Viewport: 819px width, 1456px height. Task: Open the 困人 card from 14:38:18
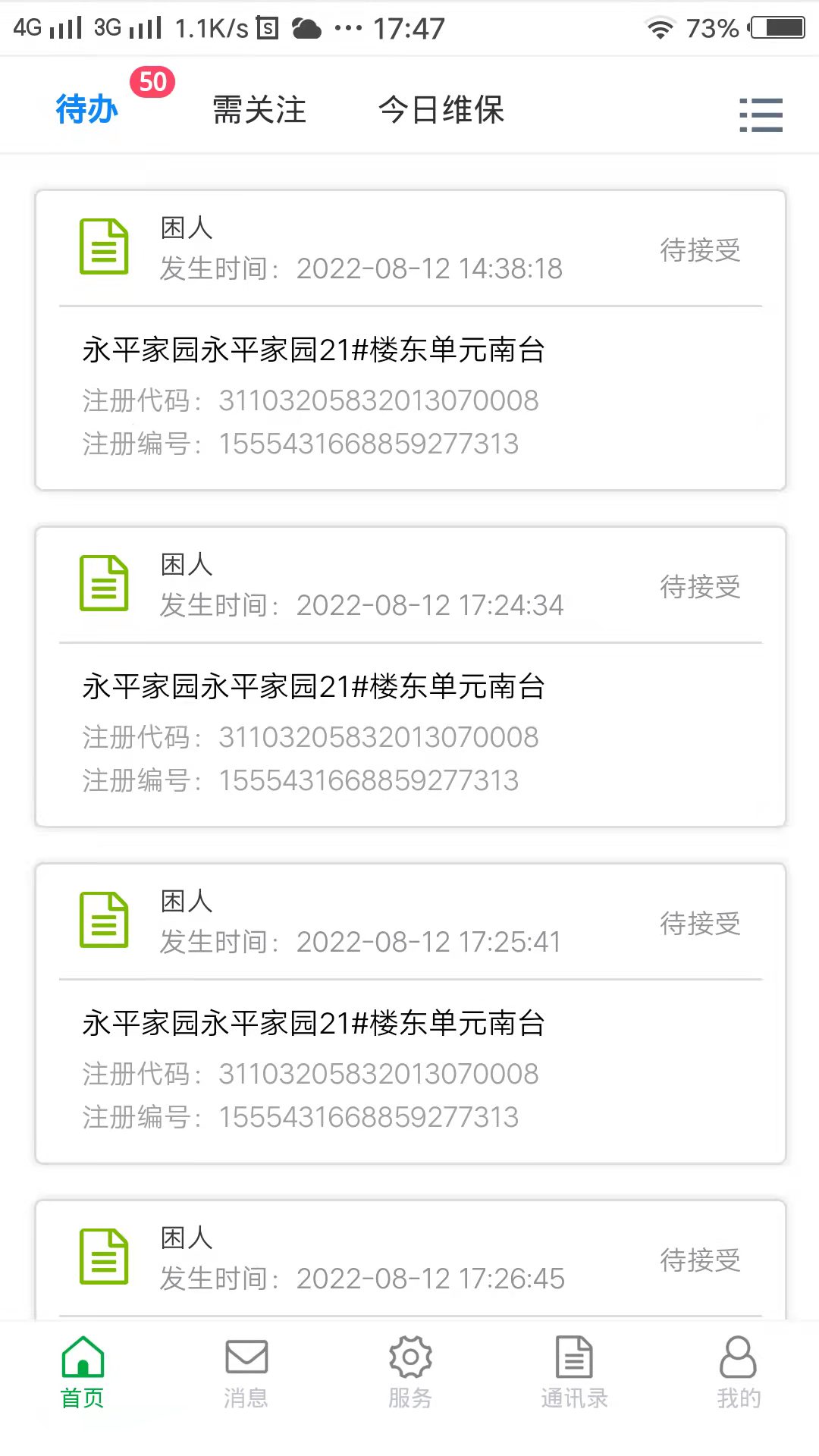coord(410,340)
